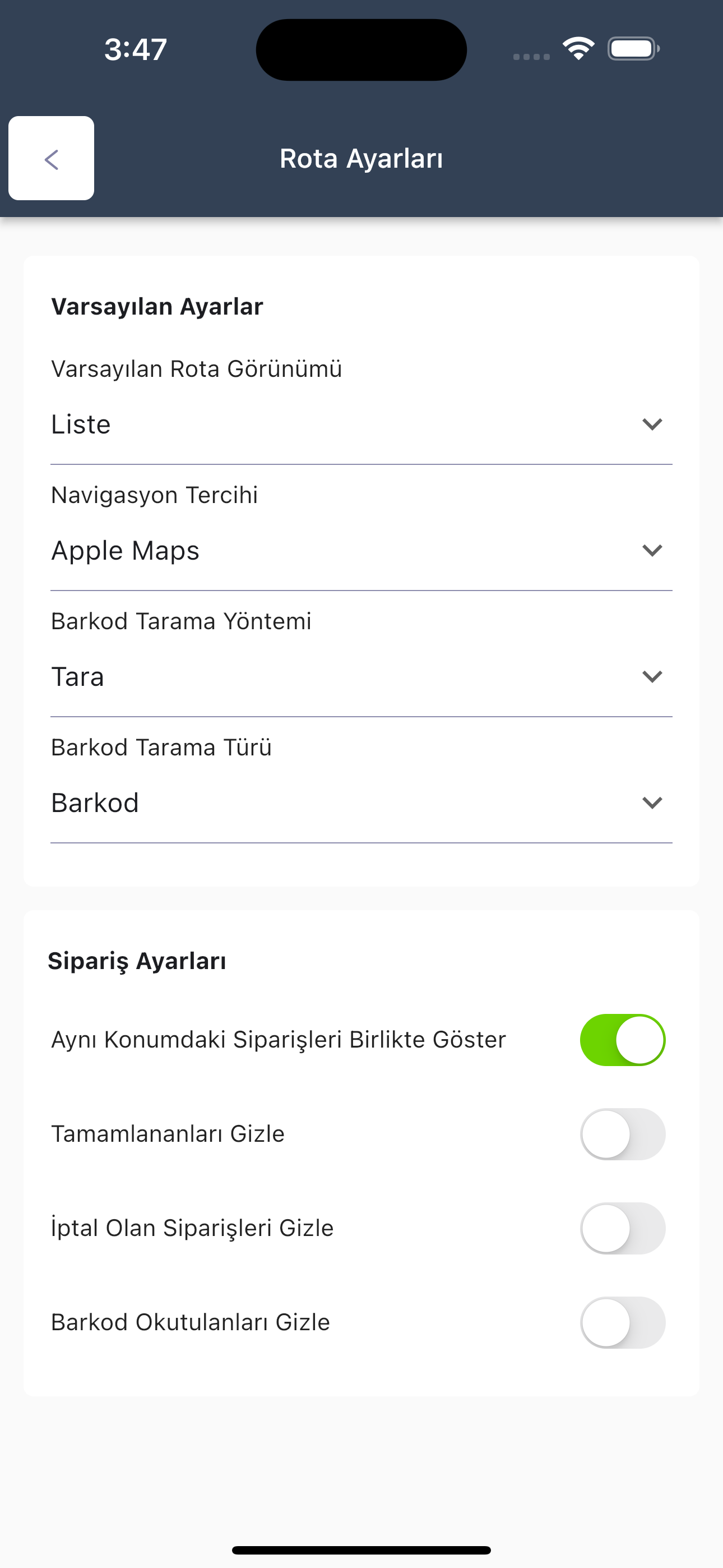Screen dimensions: 723x1568
Task: Disable Aynı Konumdaki Siparişleri Birlikte Göster
Action: 623,1040
